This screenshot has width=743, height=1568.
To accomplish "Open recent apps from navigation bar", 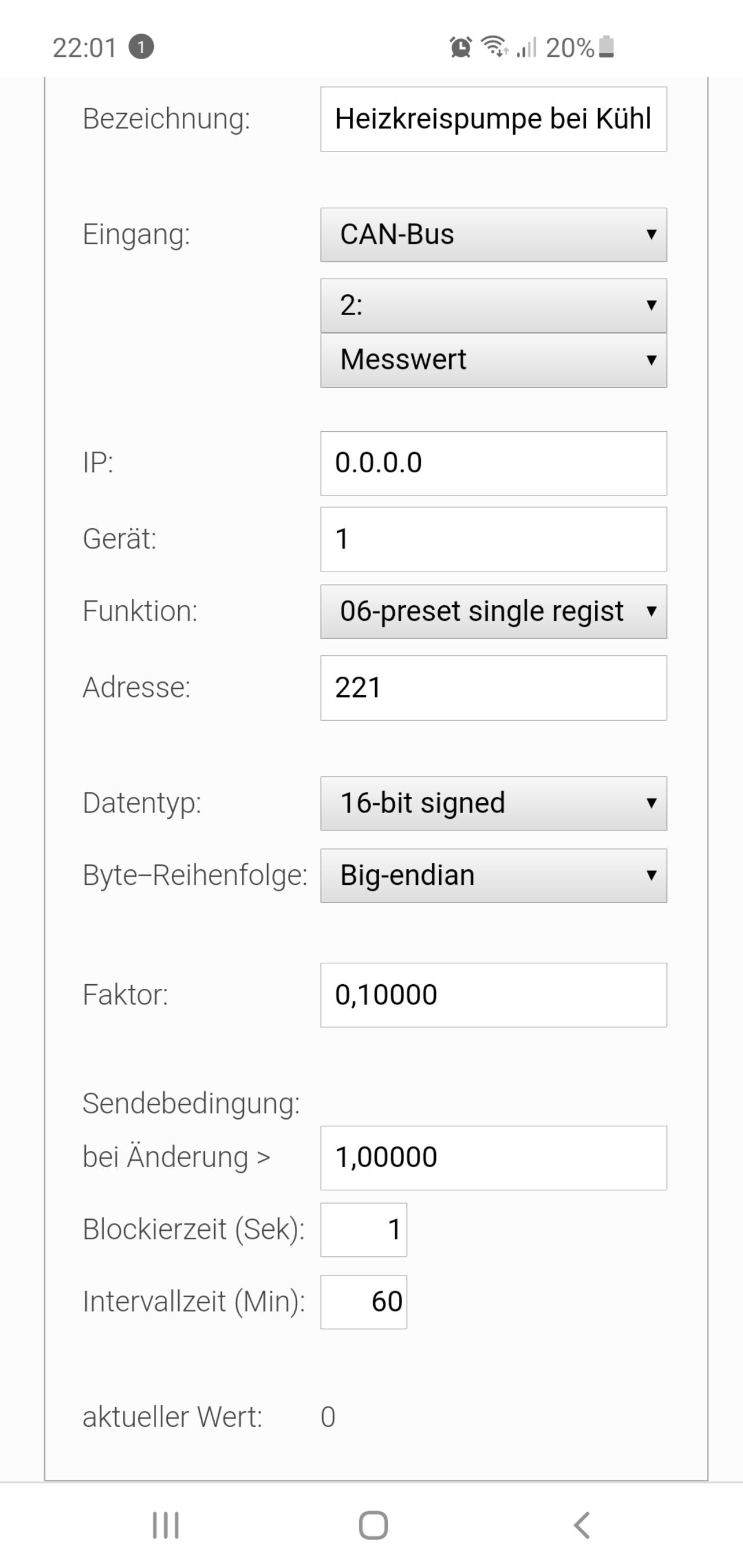I will [165, 1526].
